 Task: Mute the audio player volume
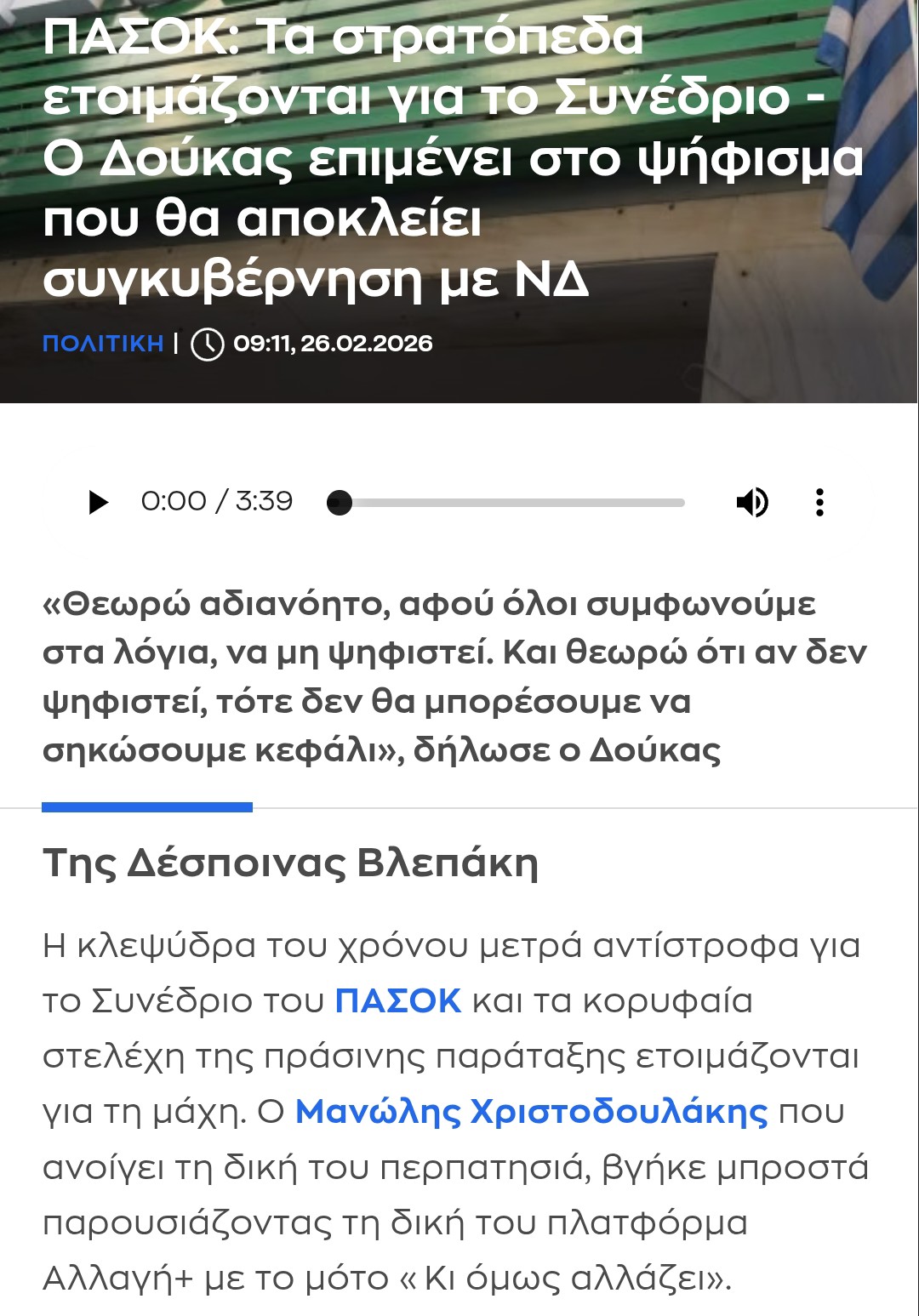751,503
